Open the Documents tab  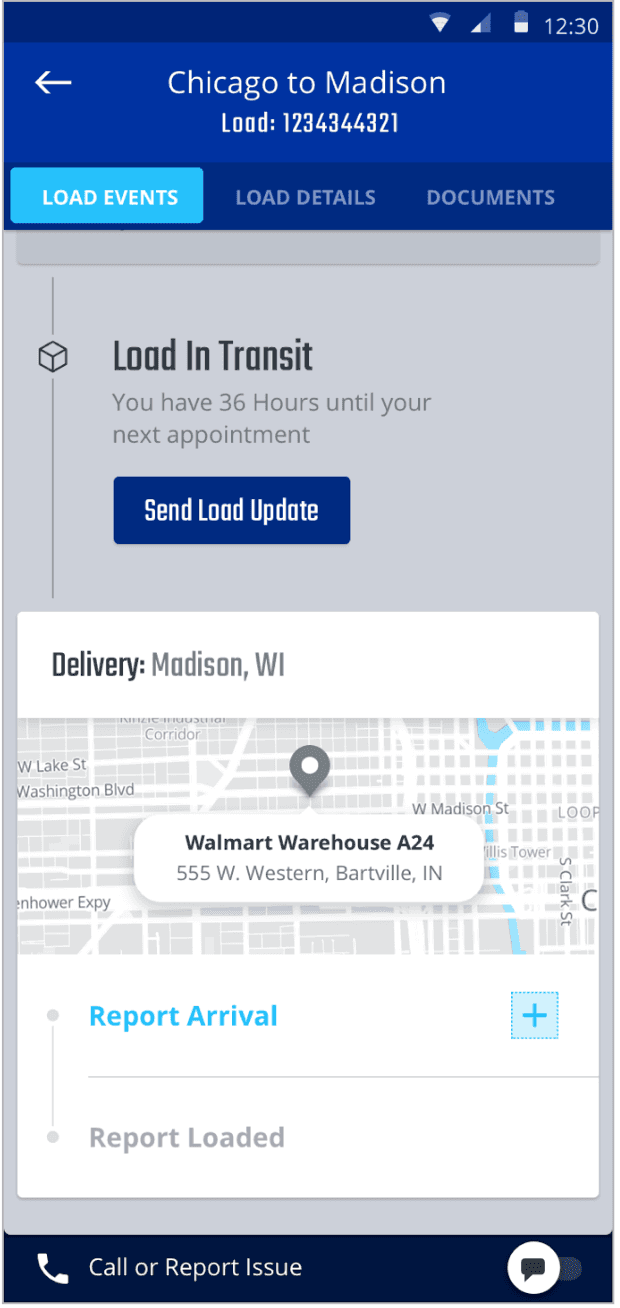(490, 197)
